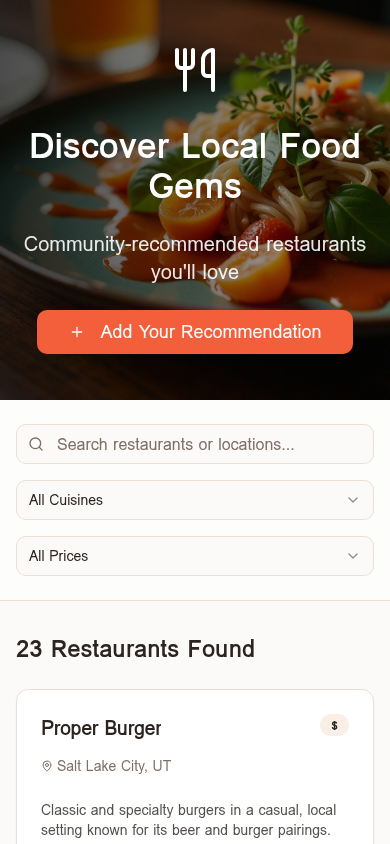Tap Add Your Recommendation button
Screen dimensions: 390x844
click(x=195, y=332)
